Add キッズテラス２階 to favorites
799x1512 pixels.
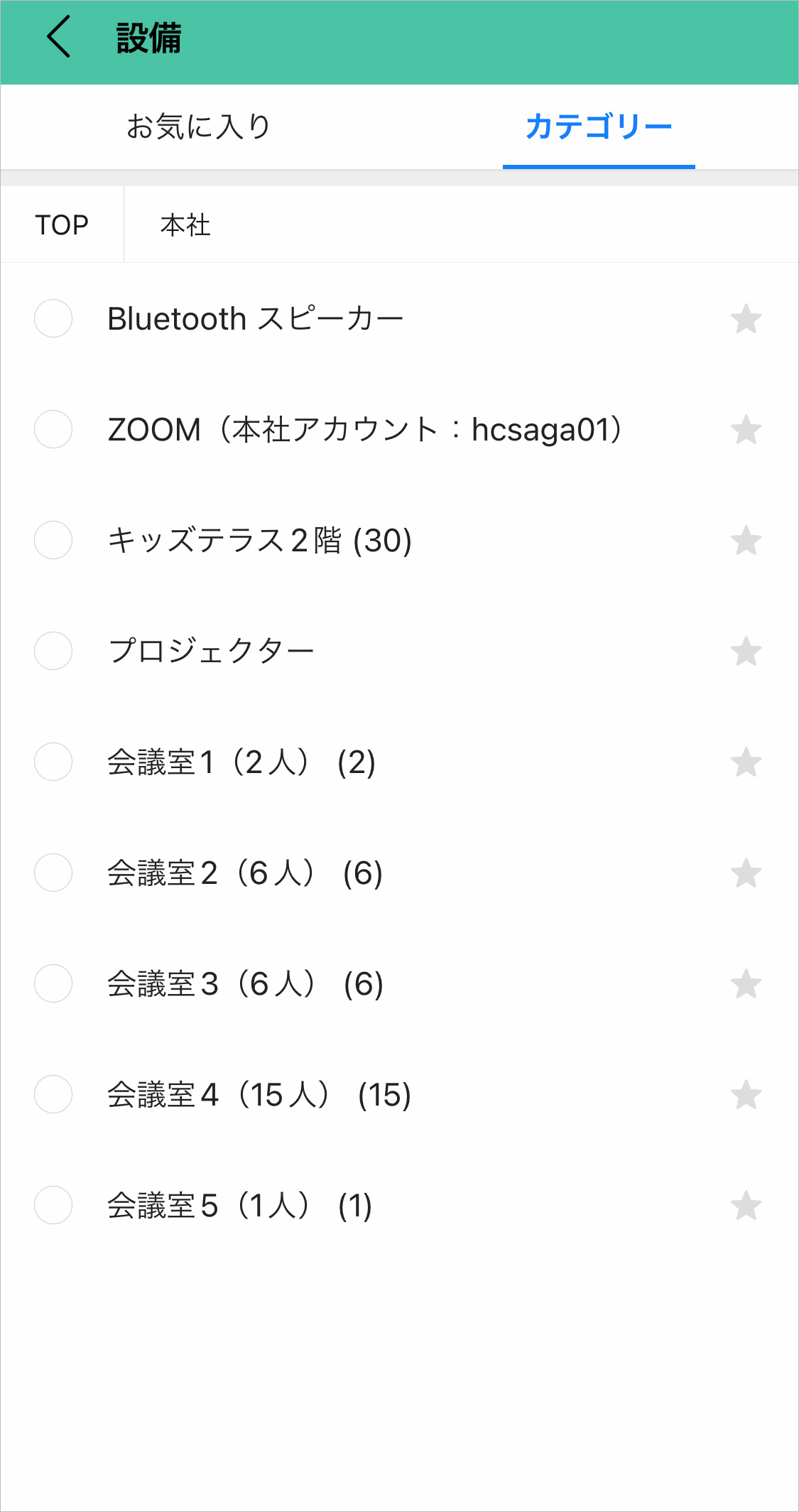[x=746, y=541]
